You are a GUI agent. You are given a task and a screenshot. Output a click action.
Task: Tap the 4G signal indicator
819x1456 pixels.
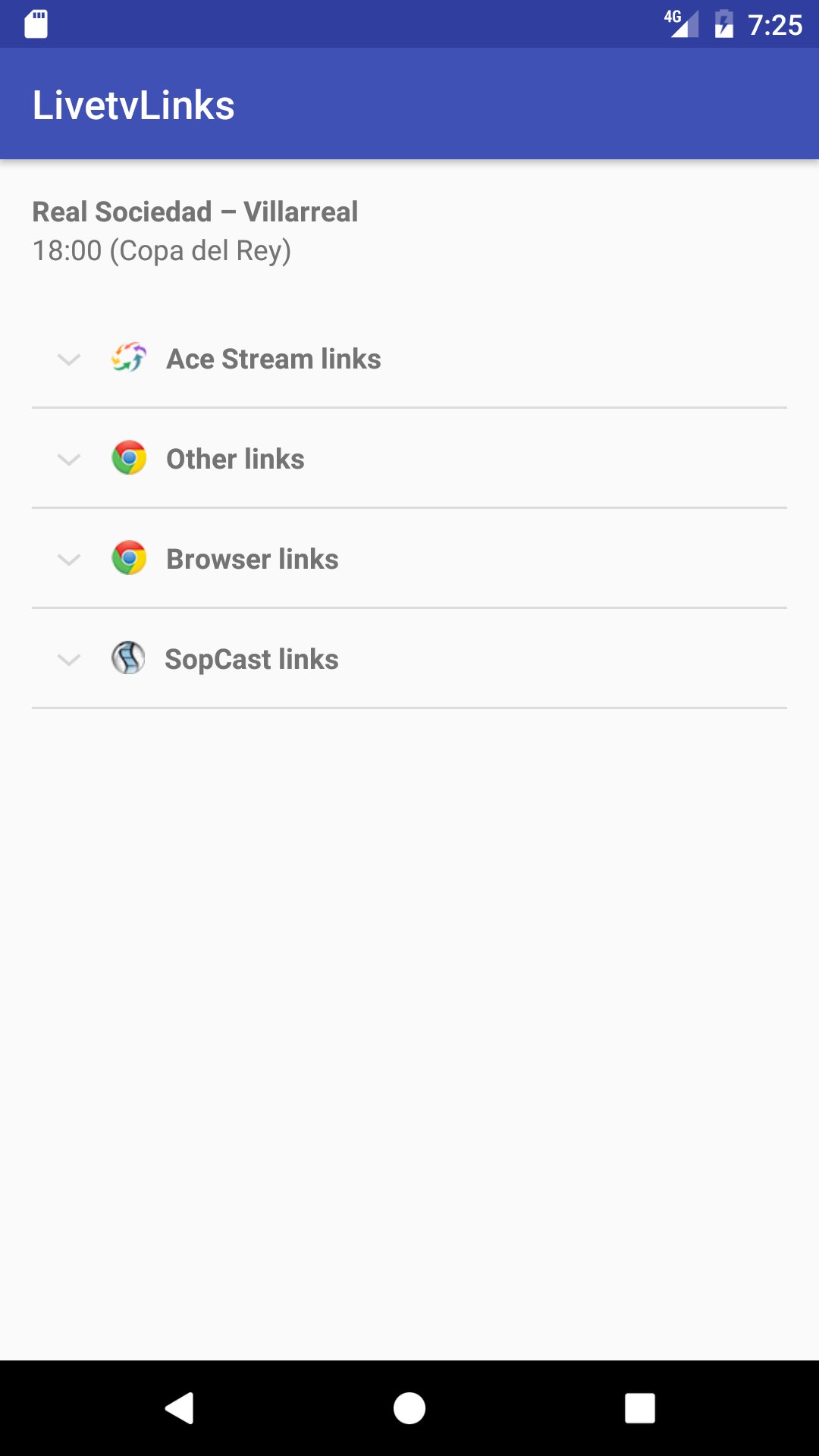[680, 24]
